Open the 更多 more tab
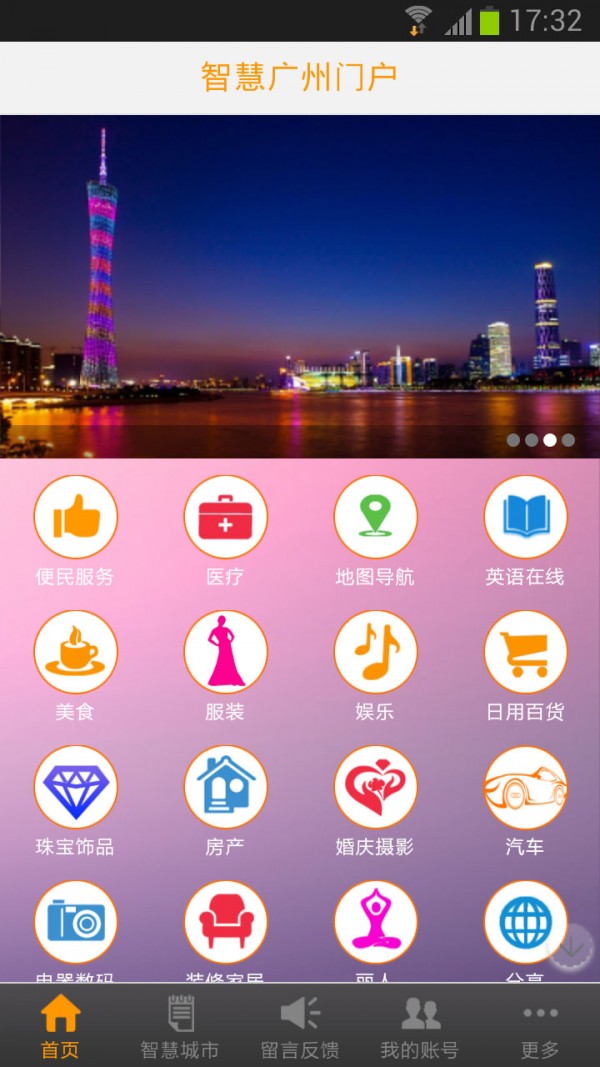Viewport: 600px width, 1067px height. (x=540, y=1027)
